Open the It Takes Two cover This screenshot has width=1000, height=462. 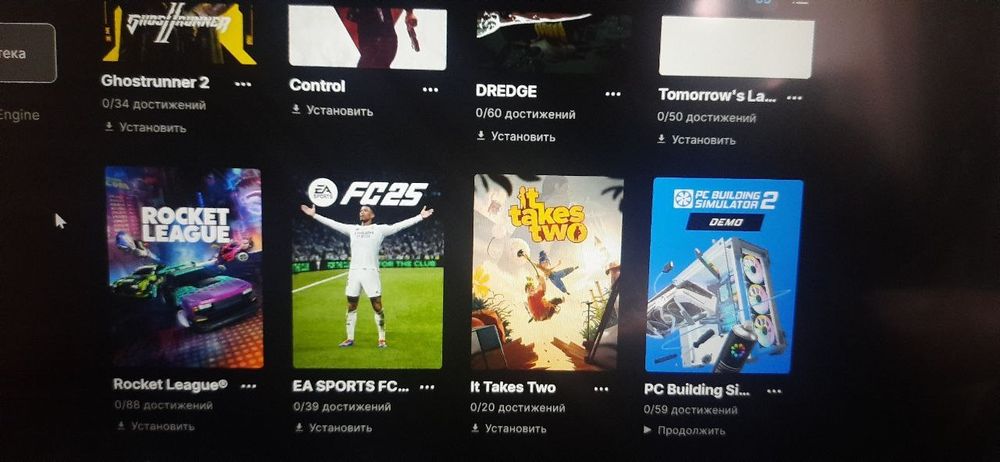[x=547, y=272]
